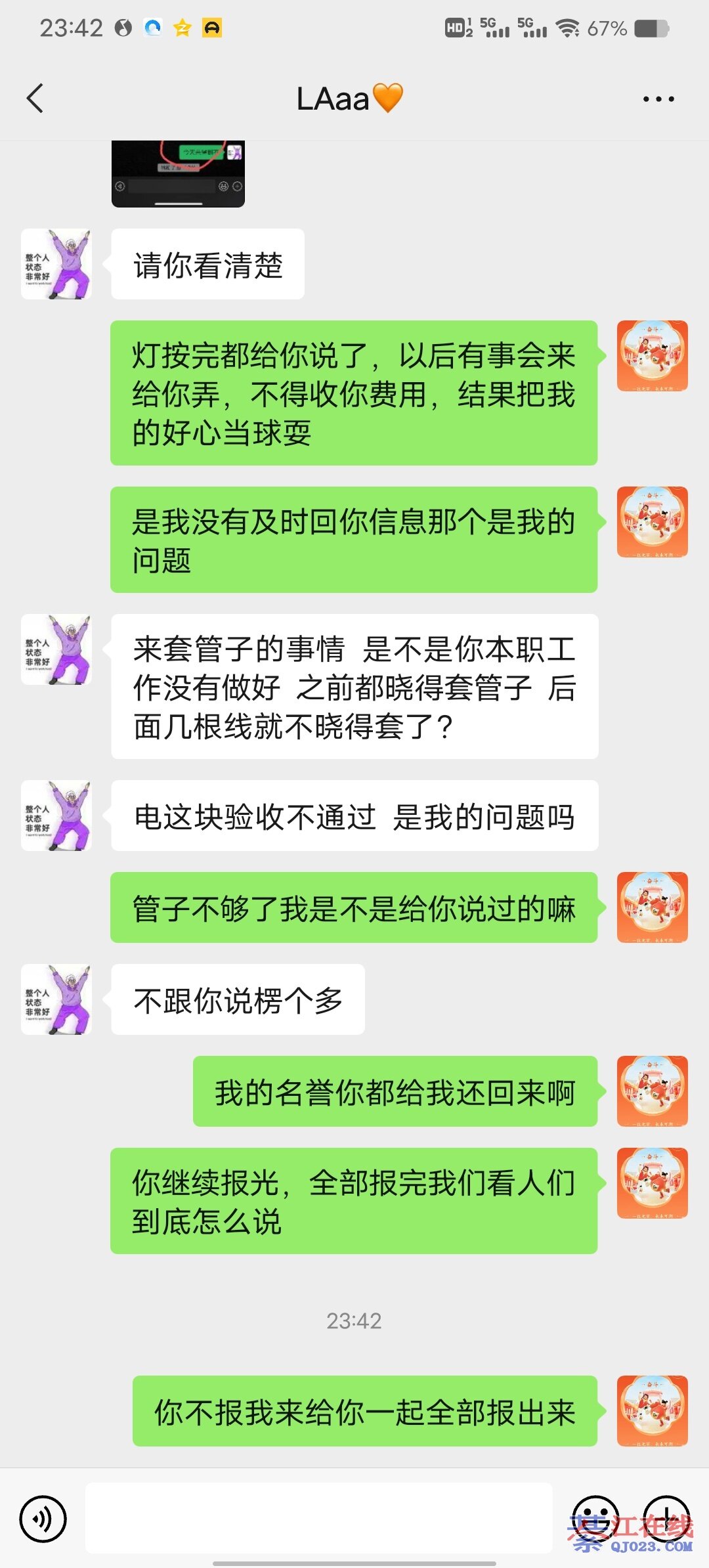The image size is (709, 1568).
Task: Open the plus attachments menu
Action: tap(666, 1518)
